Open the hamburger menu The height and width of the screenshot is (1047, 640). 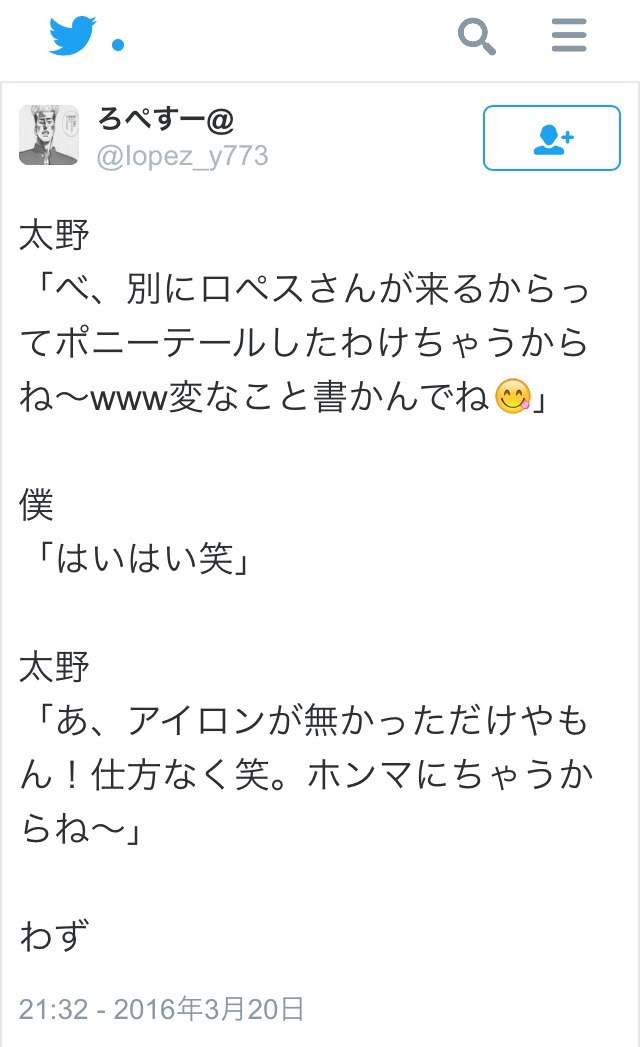[x=569, y=37]
